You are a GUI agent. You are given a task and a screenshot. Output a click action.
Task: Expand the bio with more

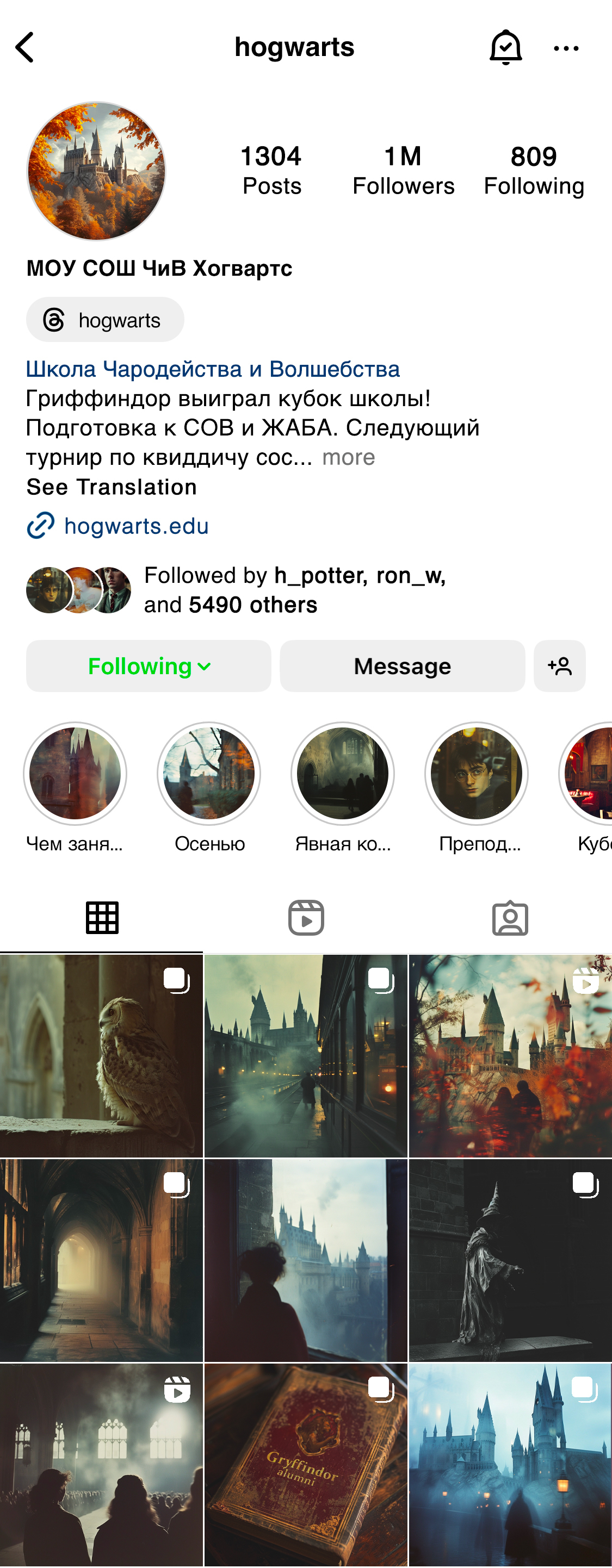(348, 457)
